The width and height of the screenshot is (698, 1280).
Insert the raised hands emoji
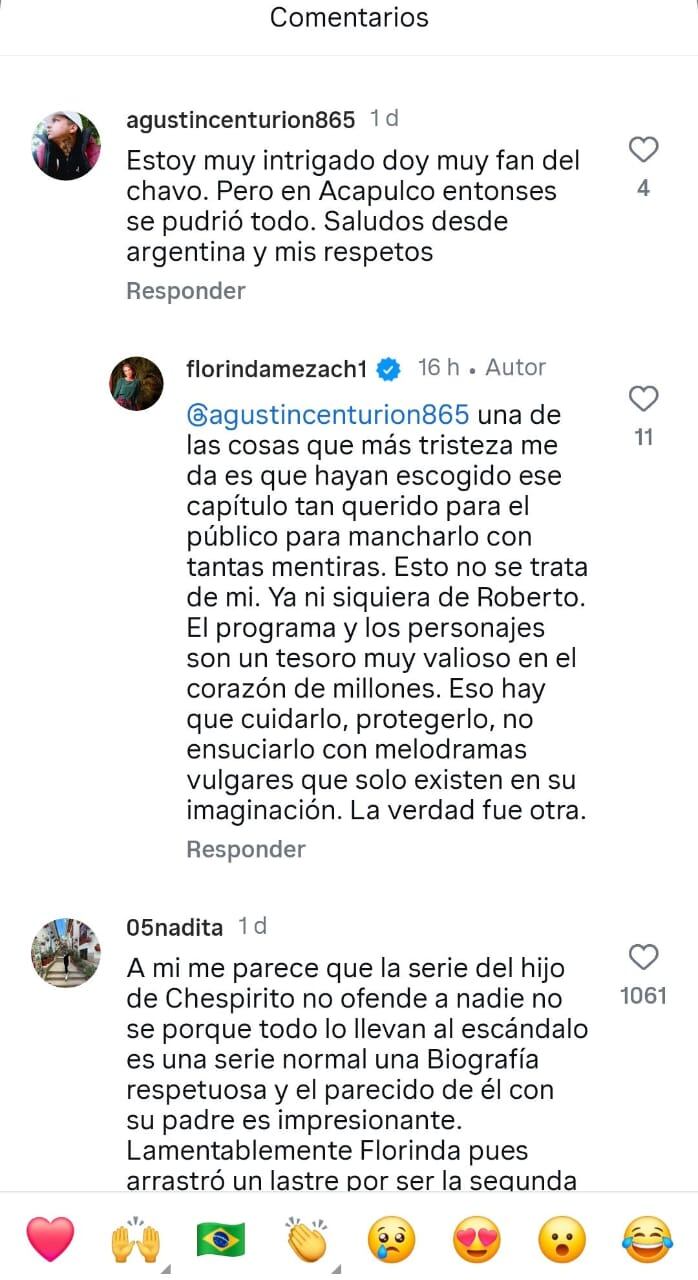(135, 1240)
